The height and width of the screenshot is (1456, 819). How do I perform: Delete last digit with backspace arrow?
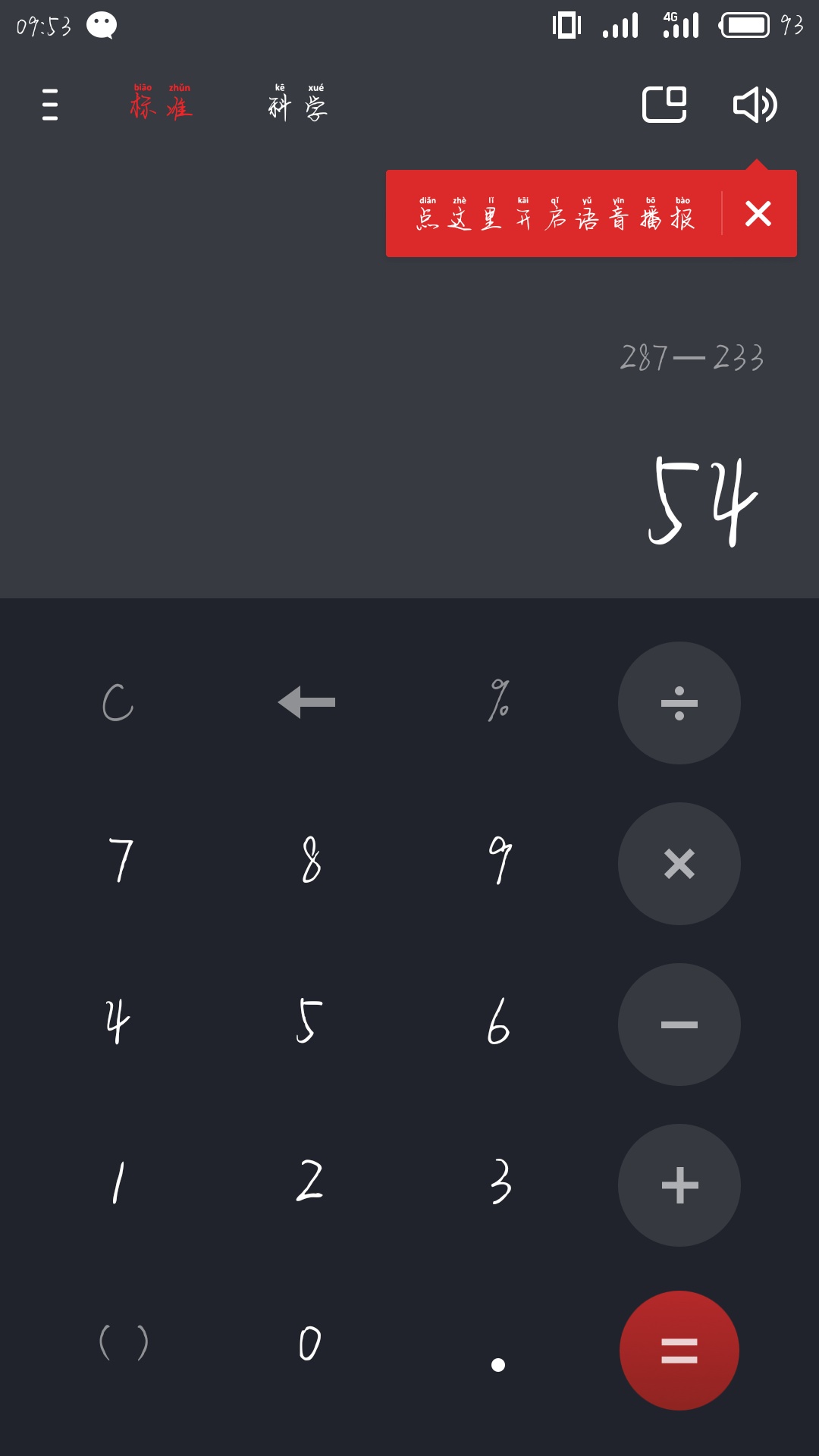(306, 702)
